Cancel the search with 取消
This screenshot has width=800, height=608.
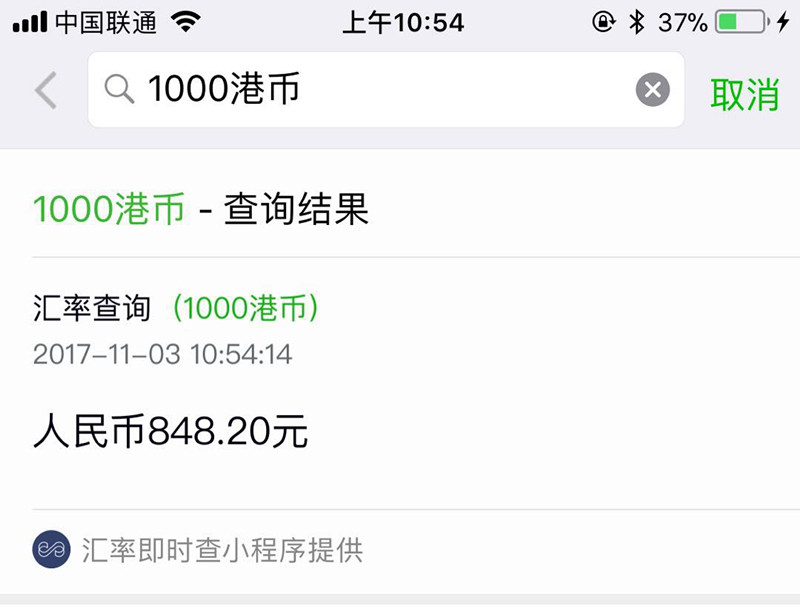pyautogui.click(x=744, y=93)
